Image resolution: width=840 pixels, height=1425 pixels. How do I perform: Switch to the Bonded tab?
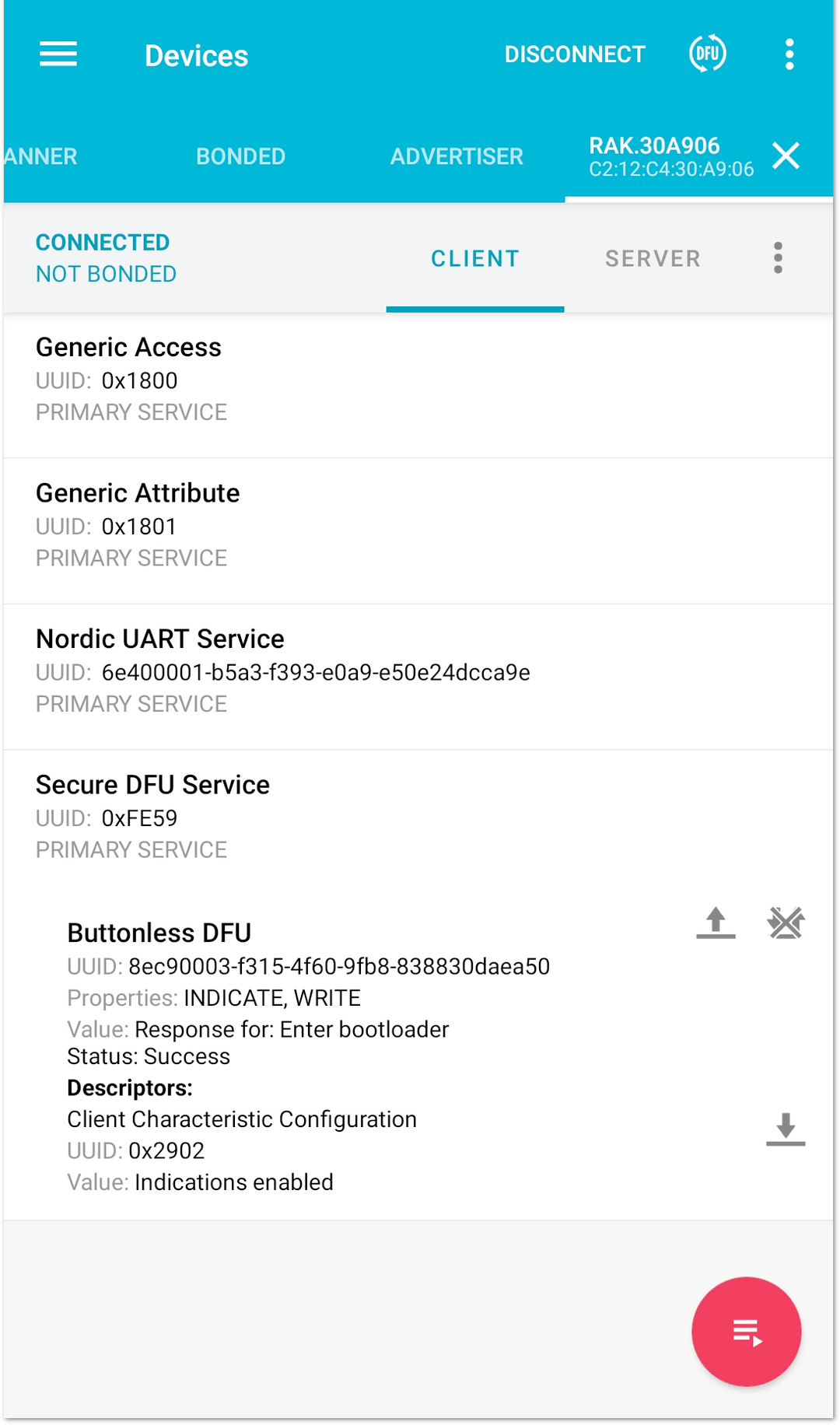pyautogui.click(x=240, y=156)
